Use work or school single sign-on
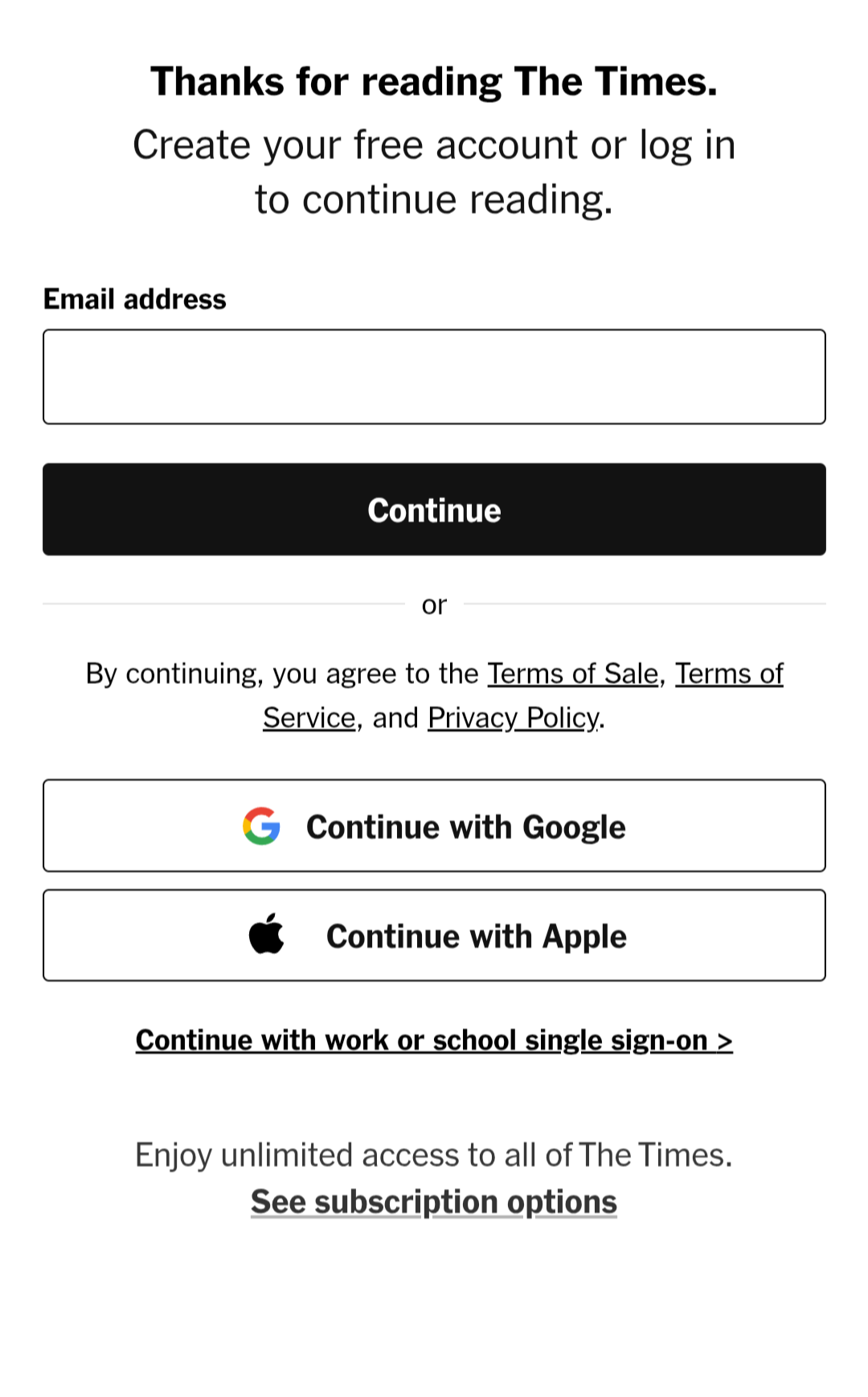The height and width of the screenshot is (1397, 868). point(434,1040)
